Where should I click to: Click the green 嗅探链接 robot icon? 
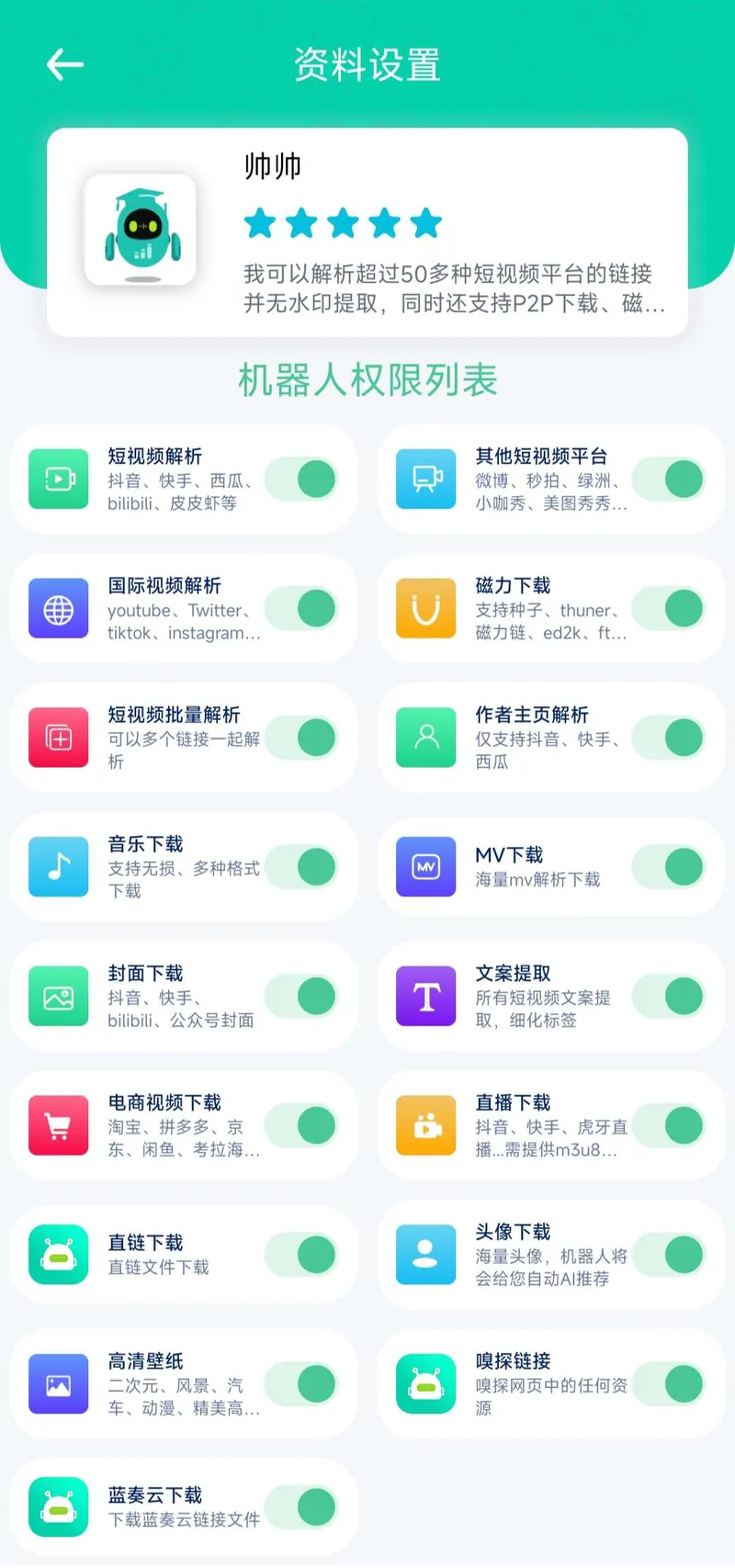click(x=425, y=1384)
